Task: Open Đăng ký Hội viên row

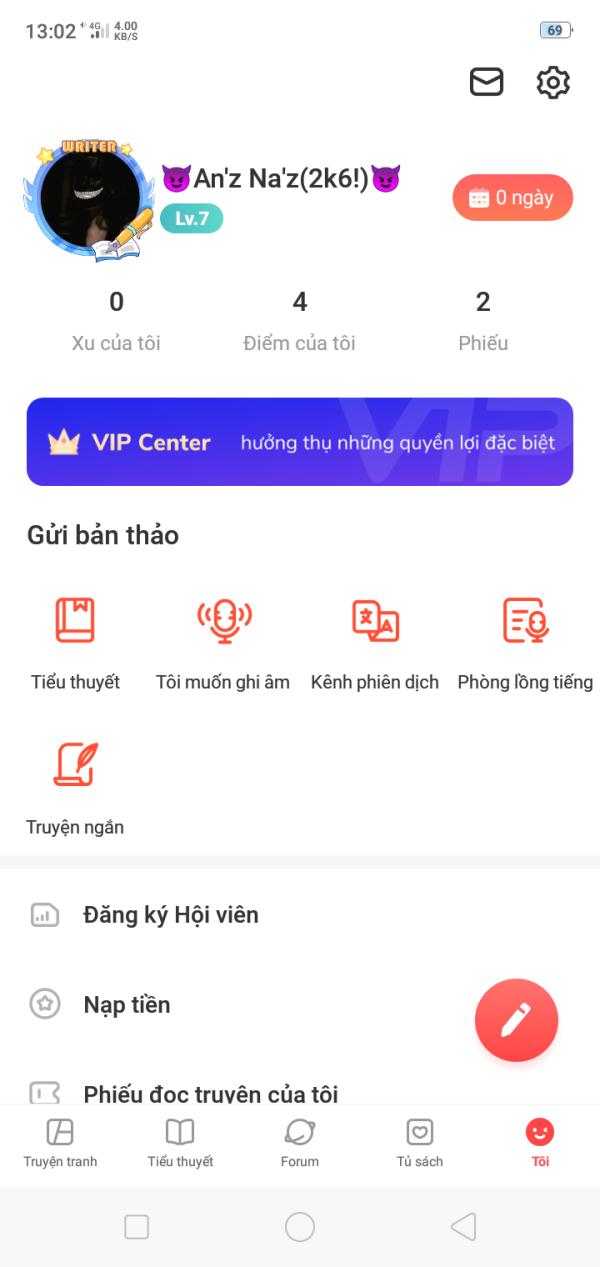Action: 300,915
